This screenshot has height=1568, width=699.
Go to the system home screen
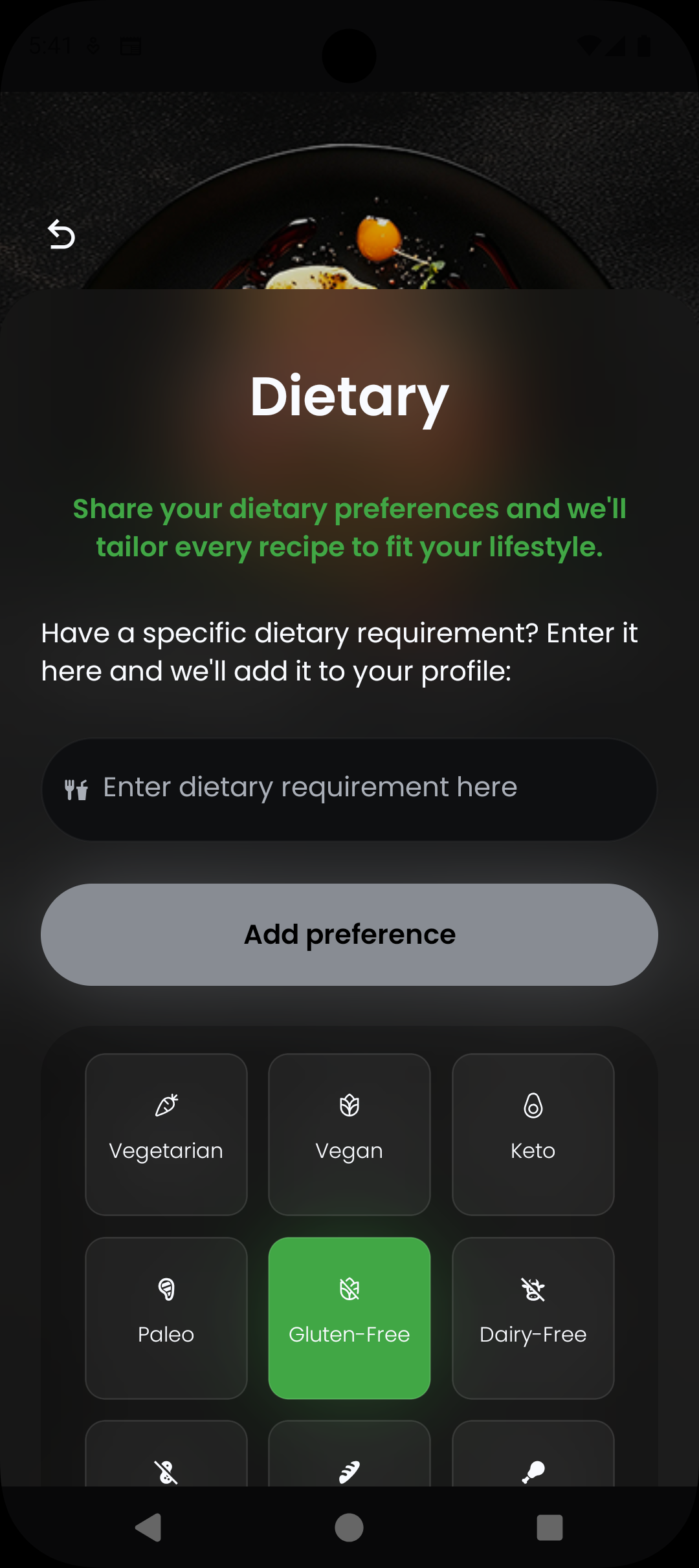tap(349, 1528)
